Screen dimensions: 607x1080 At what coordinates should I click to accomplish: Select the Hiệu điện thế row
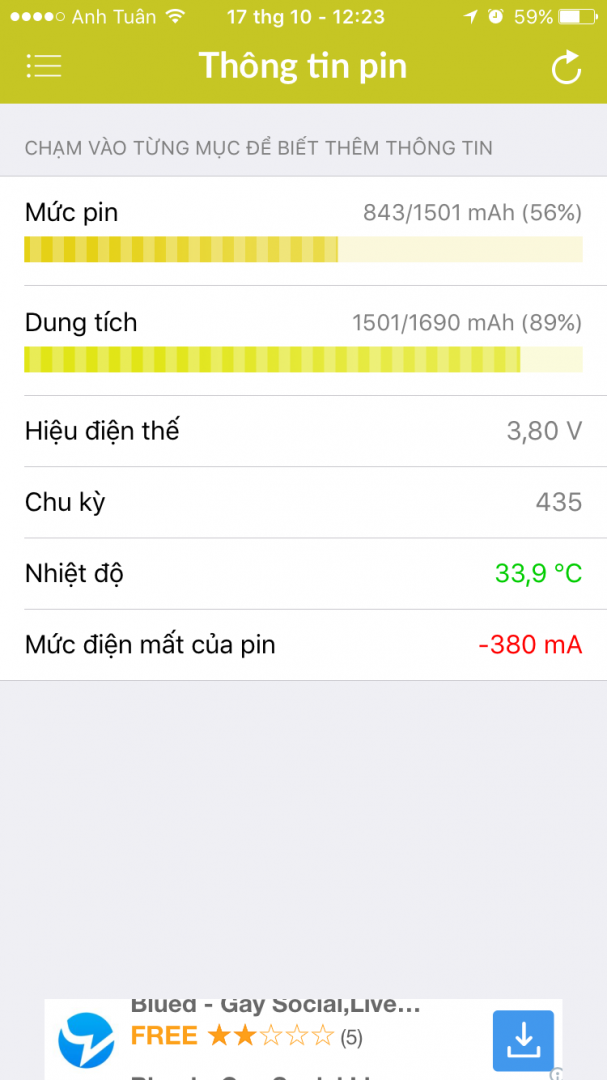(303, 431)
